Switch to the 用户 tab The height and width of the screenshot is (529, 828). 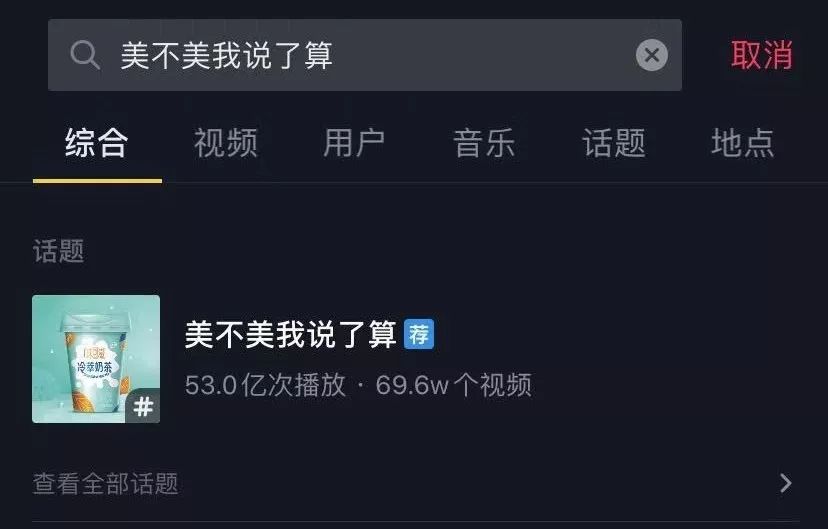pyautogui.click(x=354, y=143)
